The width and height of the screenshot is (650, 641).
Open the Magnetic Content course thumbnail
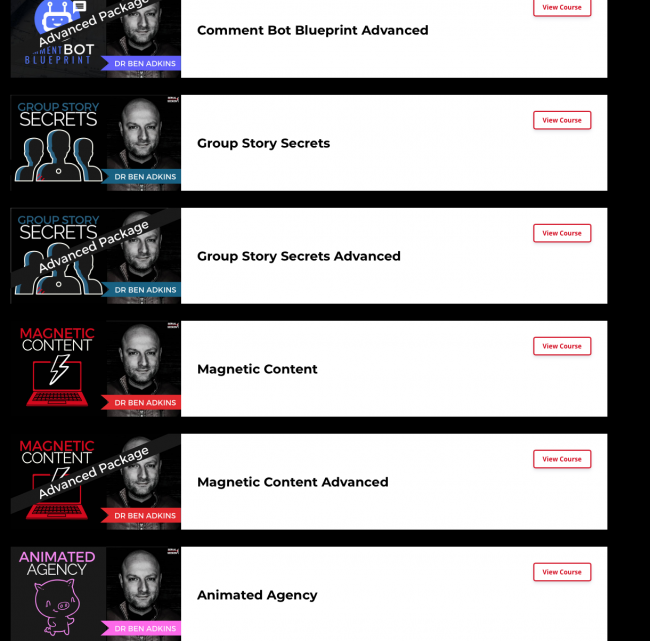point(95,368)
